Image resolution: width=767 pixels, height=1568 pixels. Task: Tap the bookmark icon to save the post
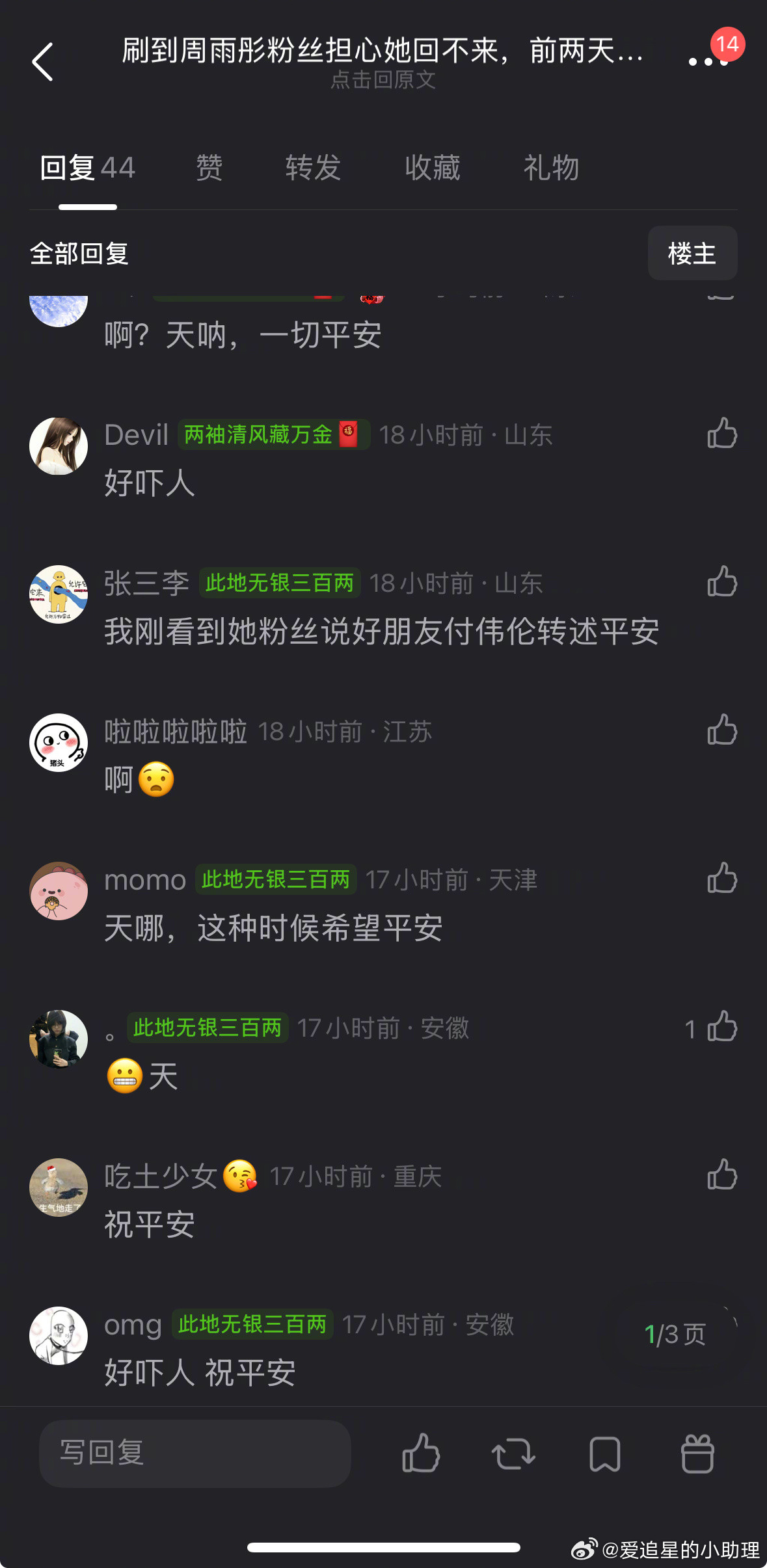(x=605, y=1455)
